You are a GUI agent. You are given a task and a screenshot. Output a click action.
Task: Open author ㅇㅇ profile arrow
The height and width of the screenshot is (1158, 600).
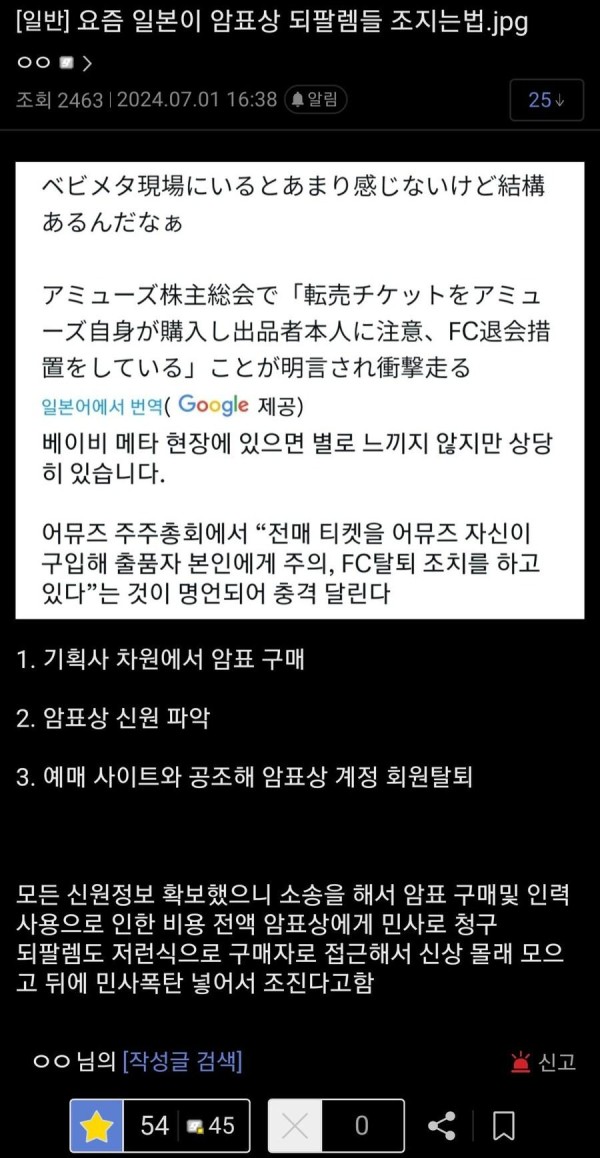(87, 64)
